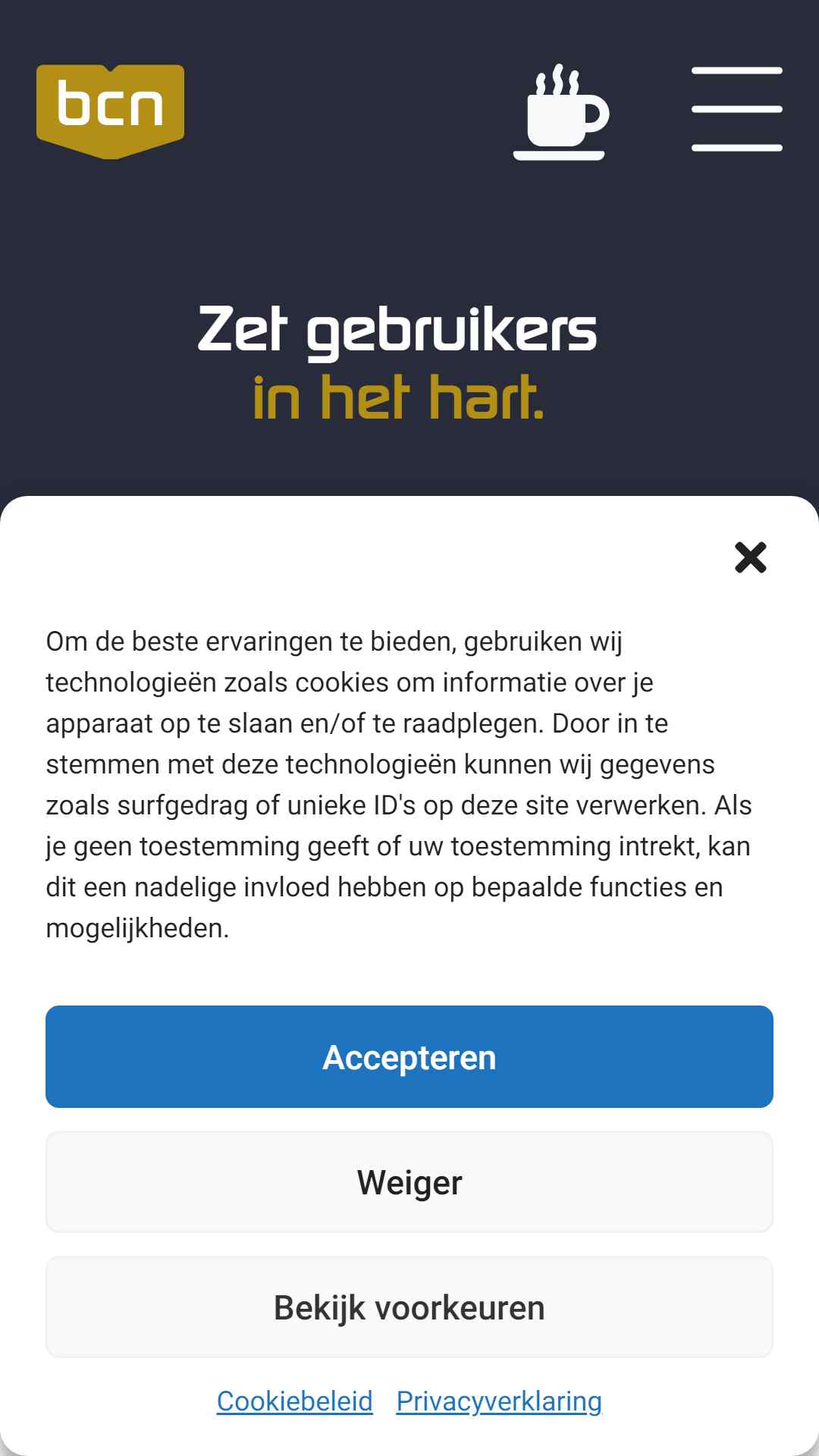Open the Privacyverklaring link
The image size is (819, 1456).
(499, 1401)
